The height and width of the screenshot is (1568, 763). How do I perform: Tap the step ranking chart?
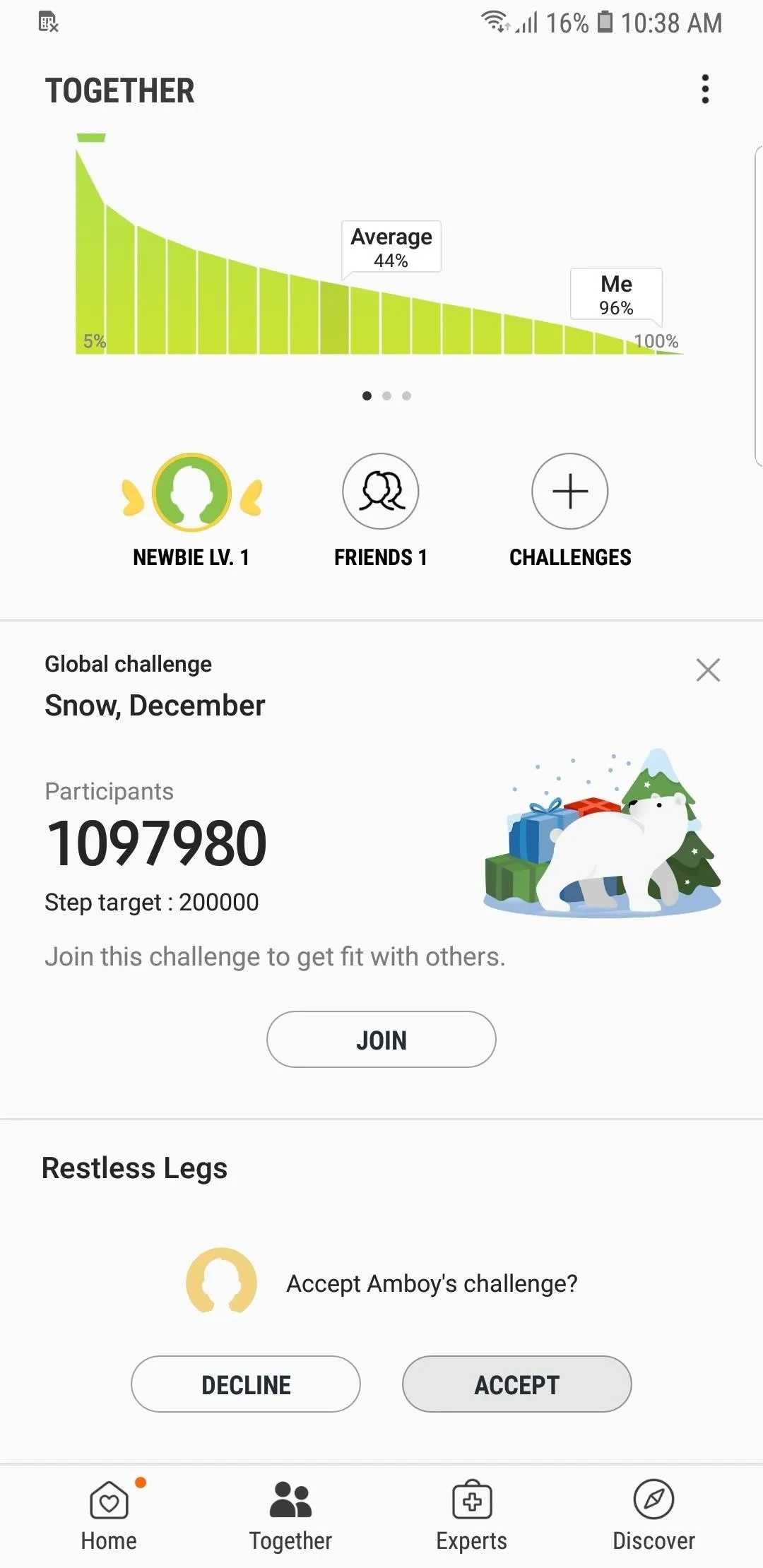coord(379,244)
